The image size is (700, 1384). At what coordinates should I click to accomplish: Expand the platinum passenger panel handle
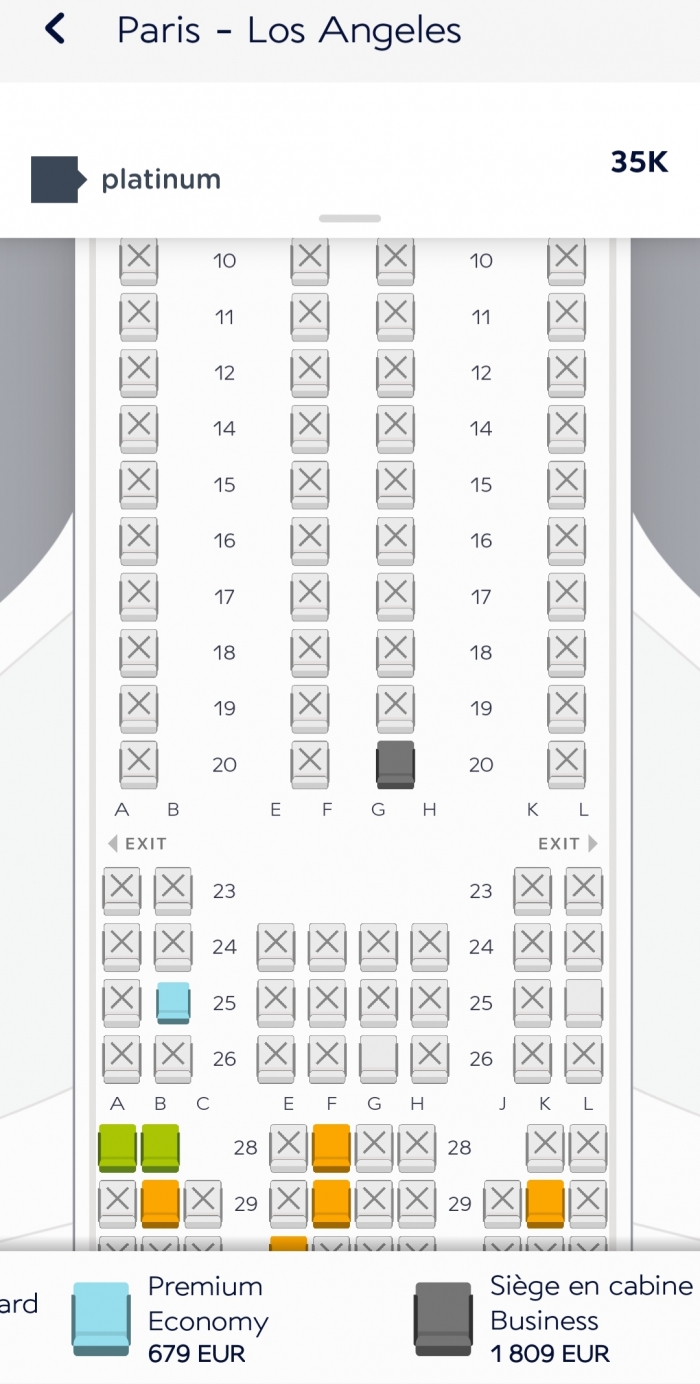[x=350, y=218]
